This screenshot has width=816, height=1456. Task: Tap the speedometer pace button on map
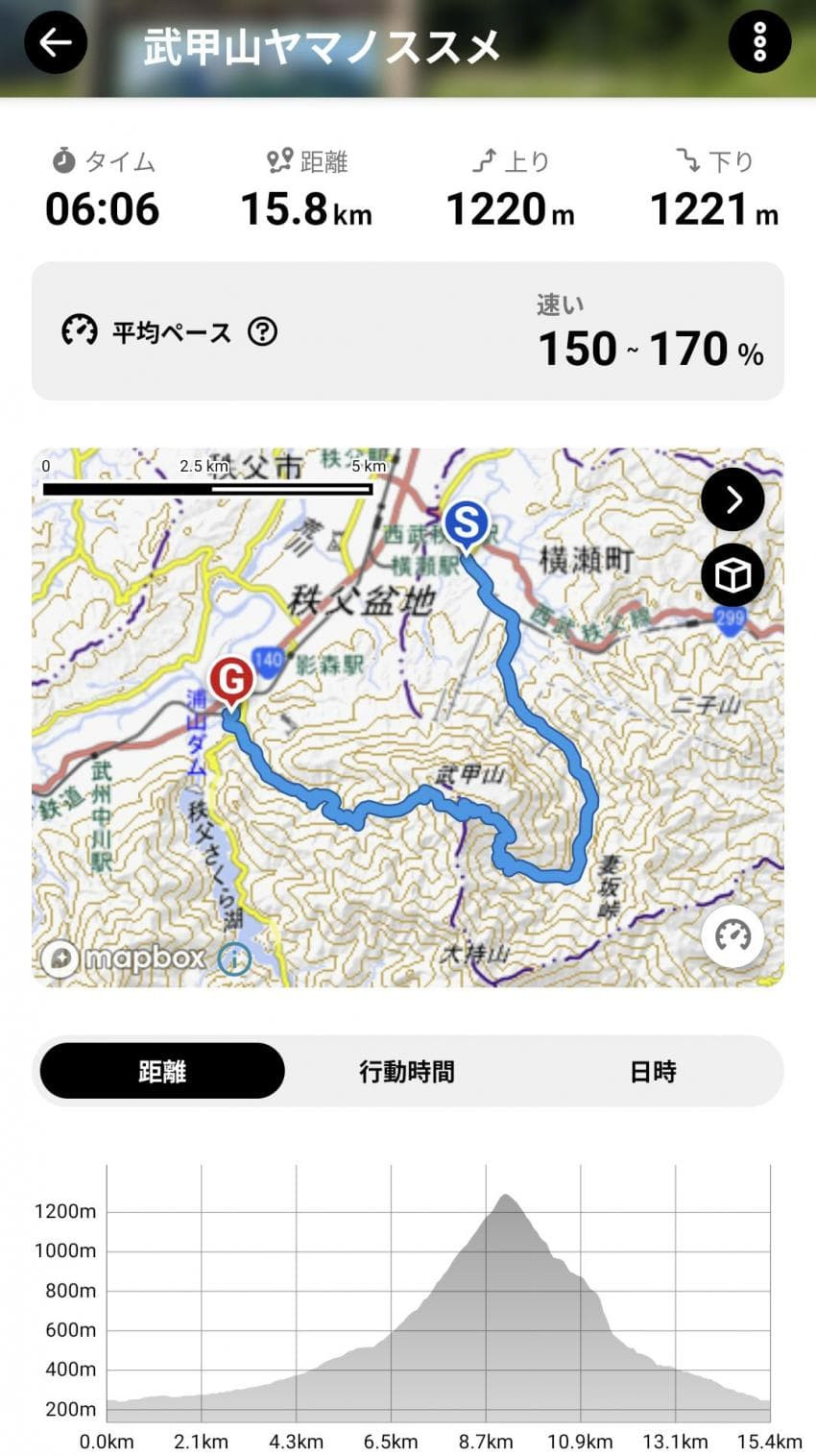coord(732,935)
